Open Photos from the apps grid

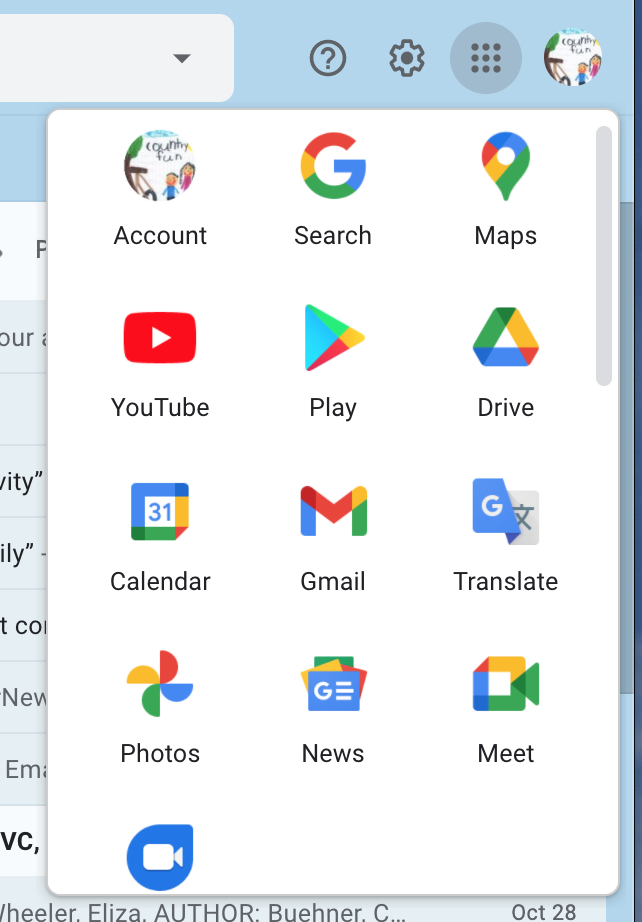(x=160, y=707)
